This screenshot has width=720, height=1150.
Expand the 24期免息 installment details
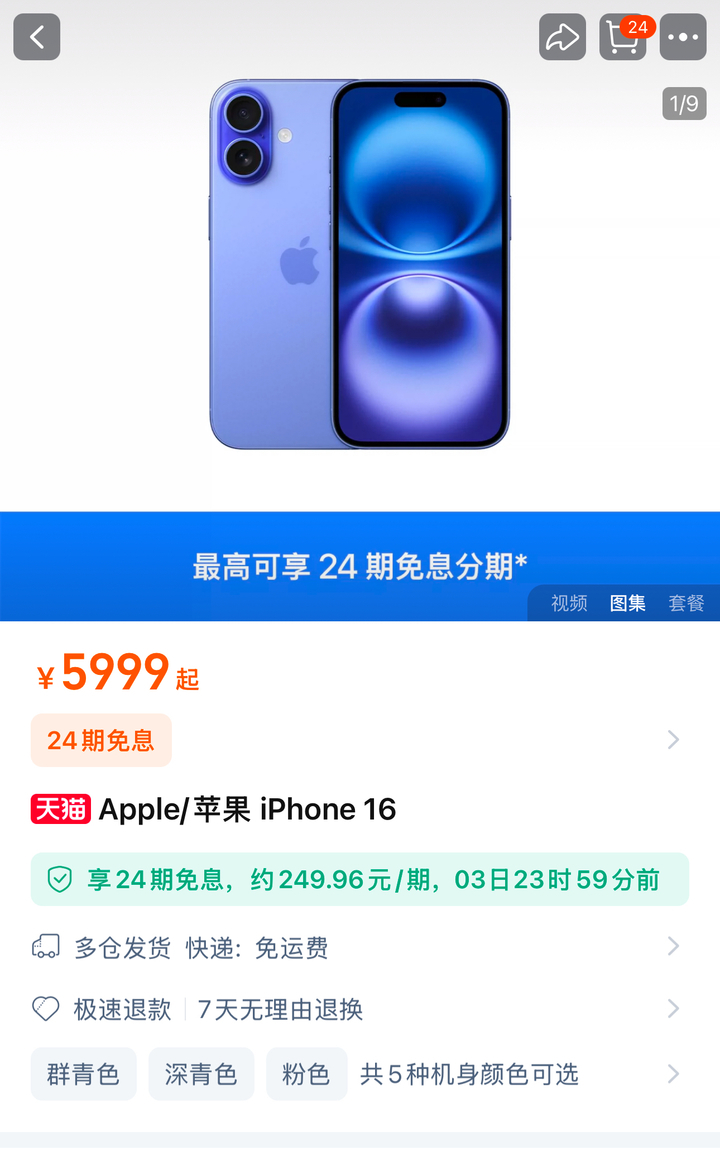coord(100,740)
